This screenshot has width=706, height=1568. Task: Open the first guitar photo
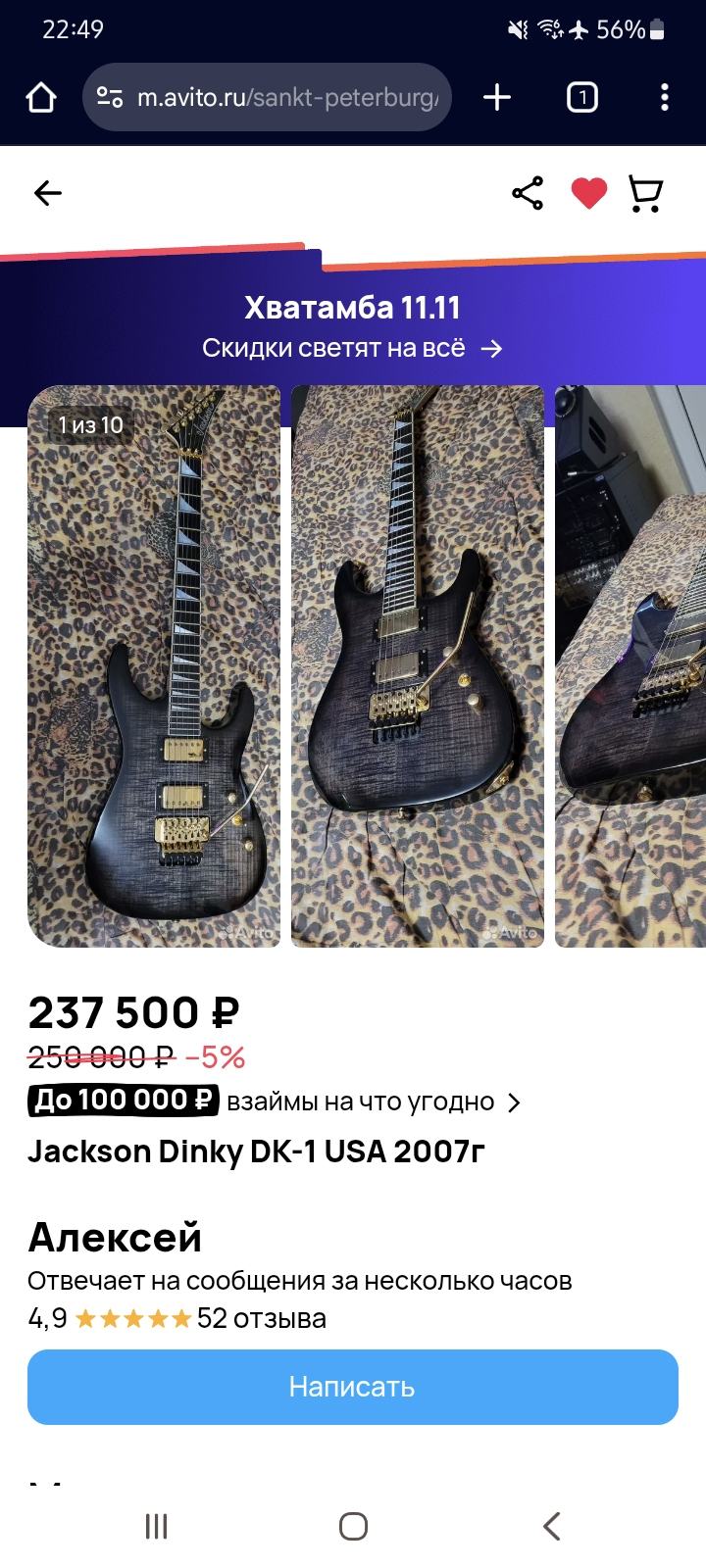pos(154,666)
